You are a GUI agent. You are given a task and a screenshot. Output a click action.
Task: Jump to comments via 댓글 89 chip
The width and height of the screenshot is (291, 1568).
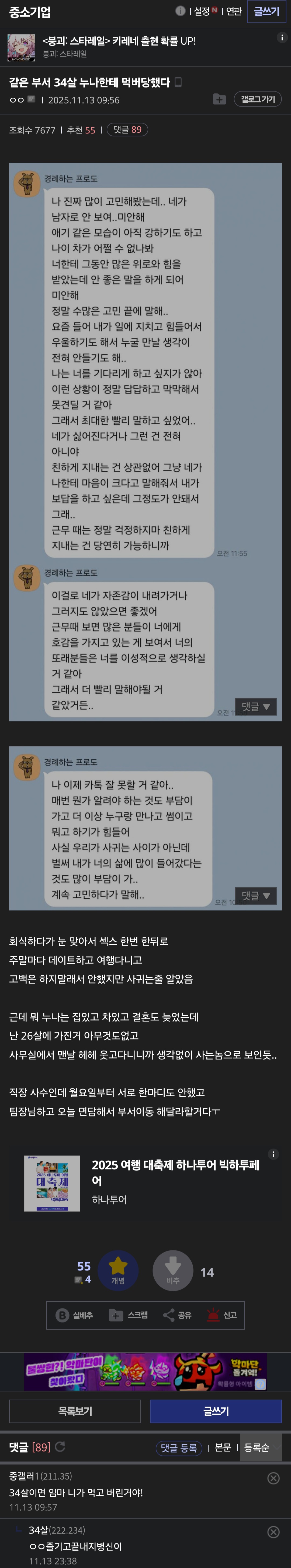point(127,130)
